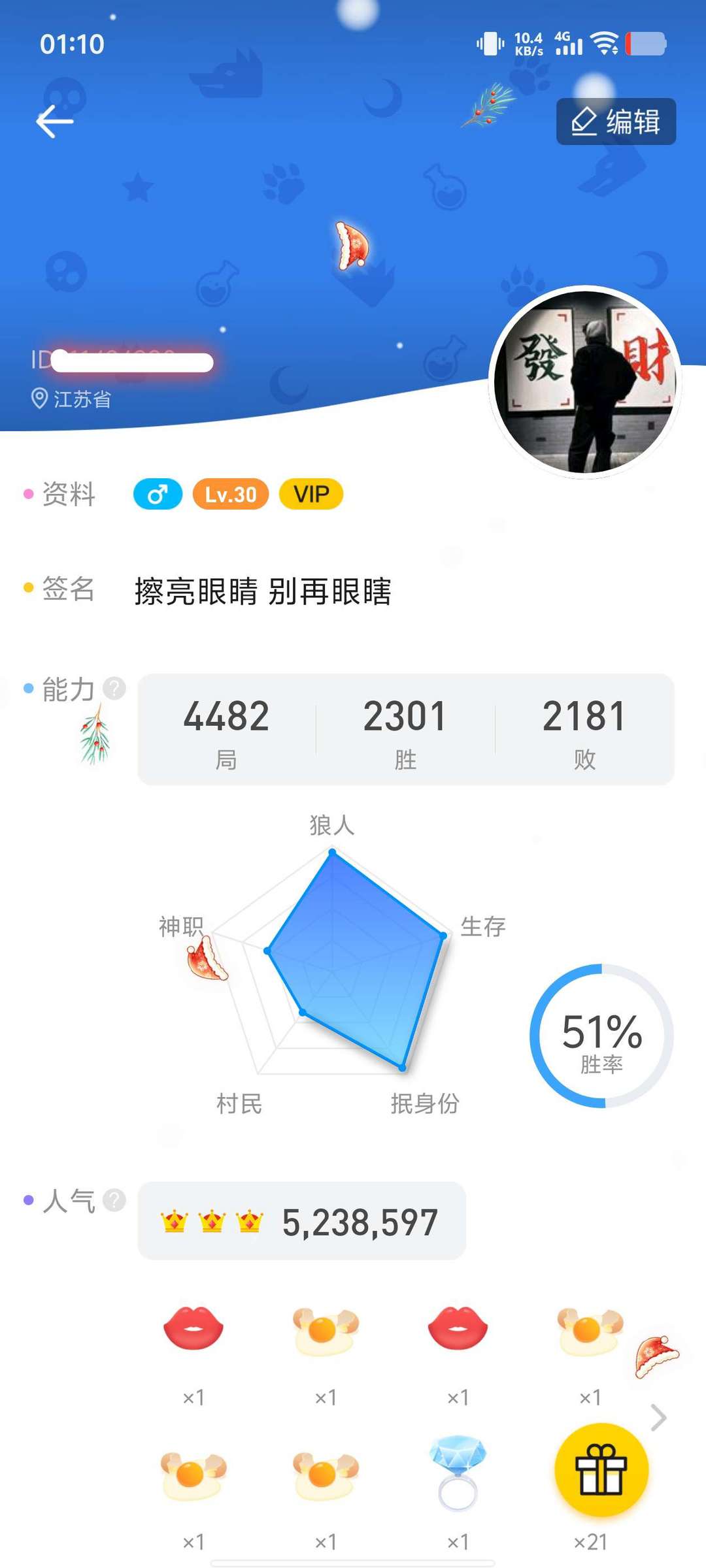706x1568 pixels.
Task: Open the help icon beside 人气
Action: point(114,1200)
